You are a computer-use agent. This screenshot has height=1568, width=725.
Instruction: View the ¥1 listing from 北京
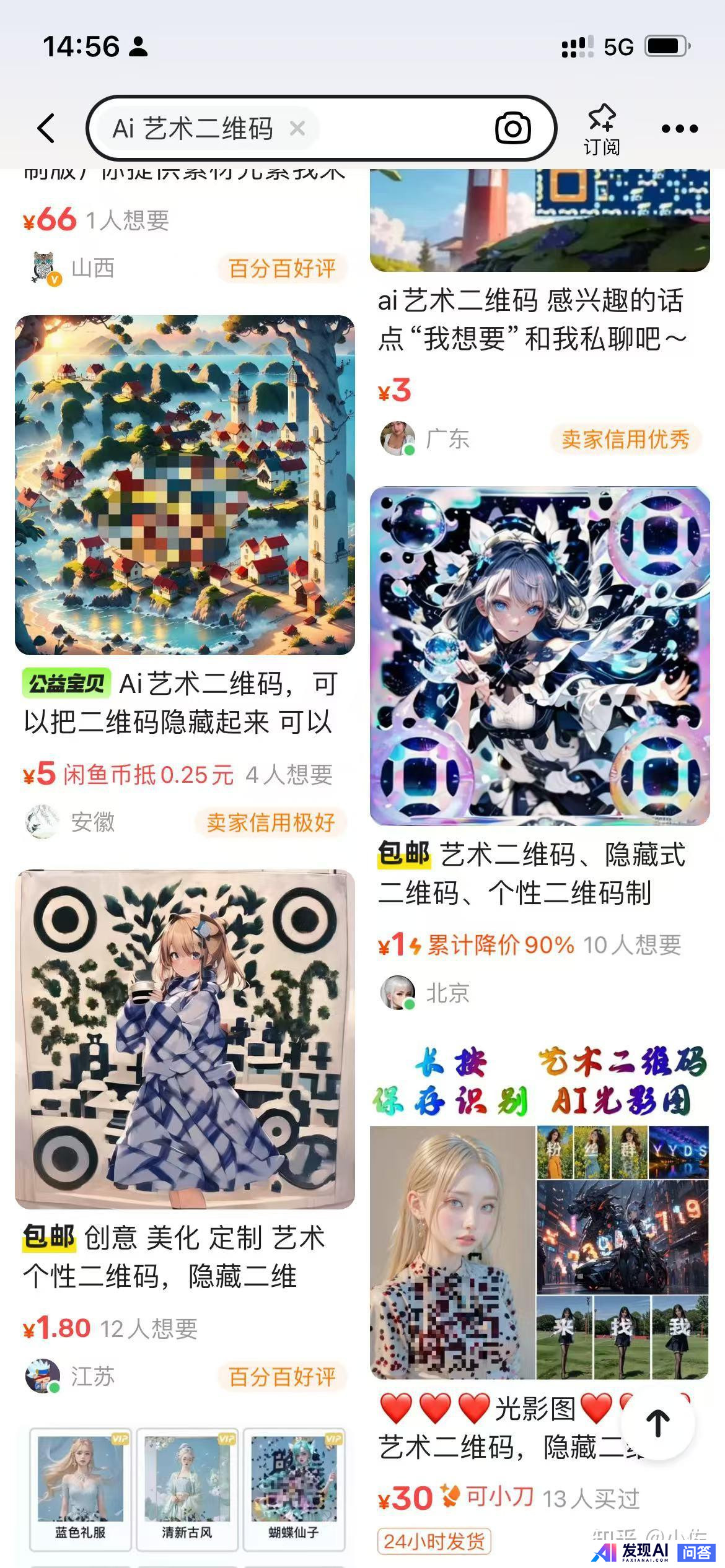(x=539, y=656)
